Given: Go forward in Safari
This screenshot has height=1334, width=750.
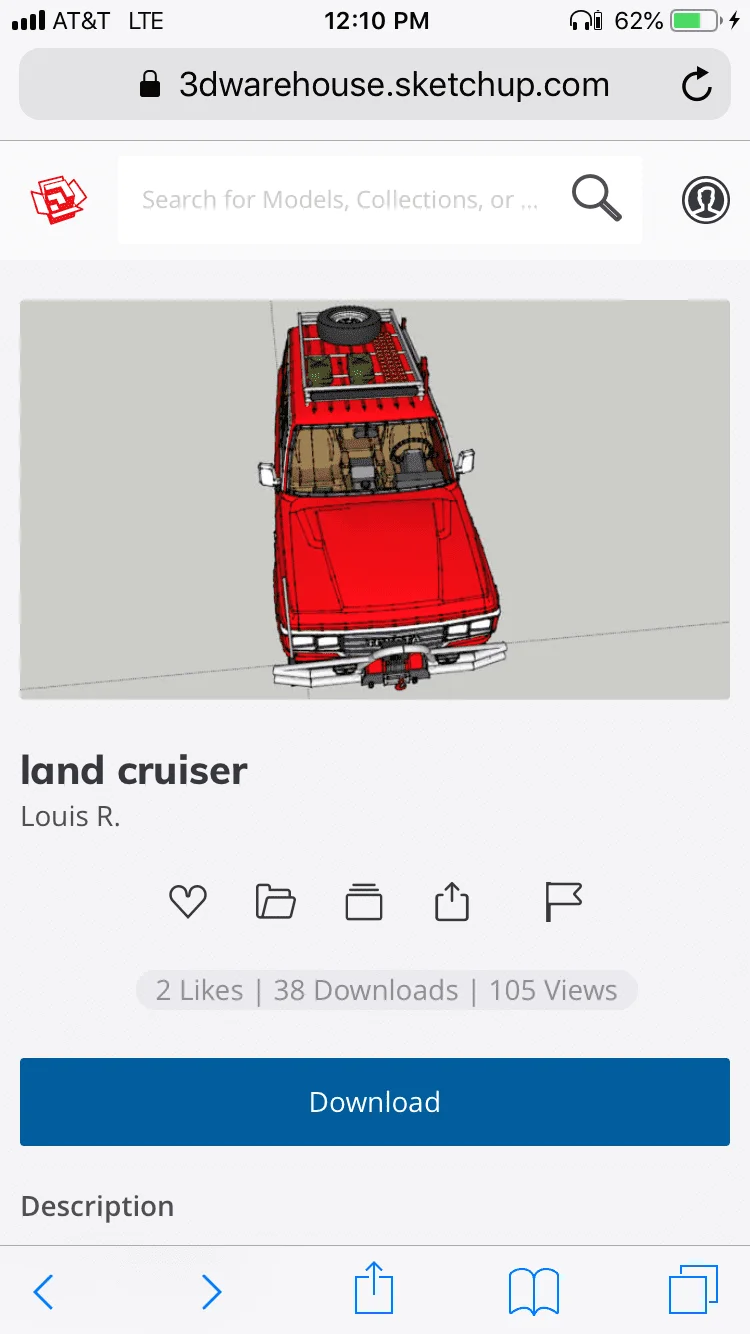Looking at the screenshot, I should [x=211, y=1292].
